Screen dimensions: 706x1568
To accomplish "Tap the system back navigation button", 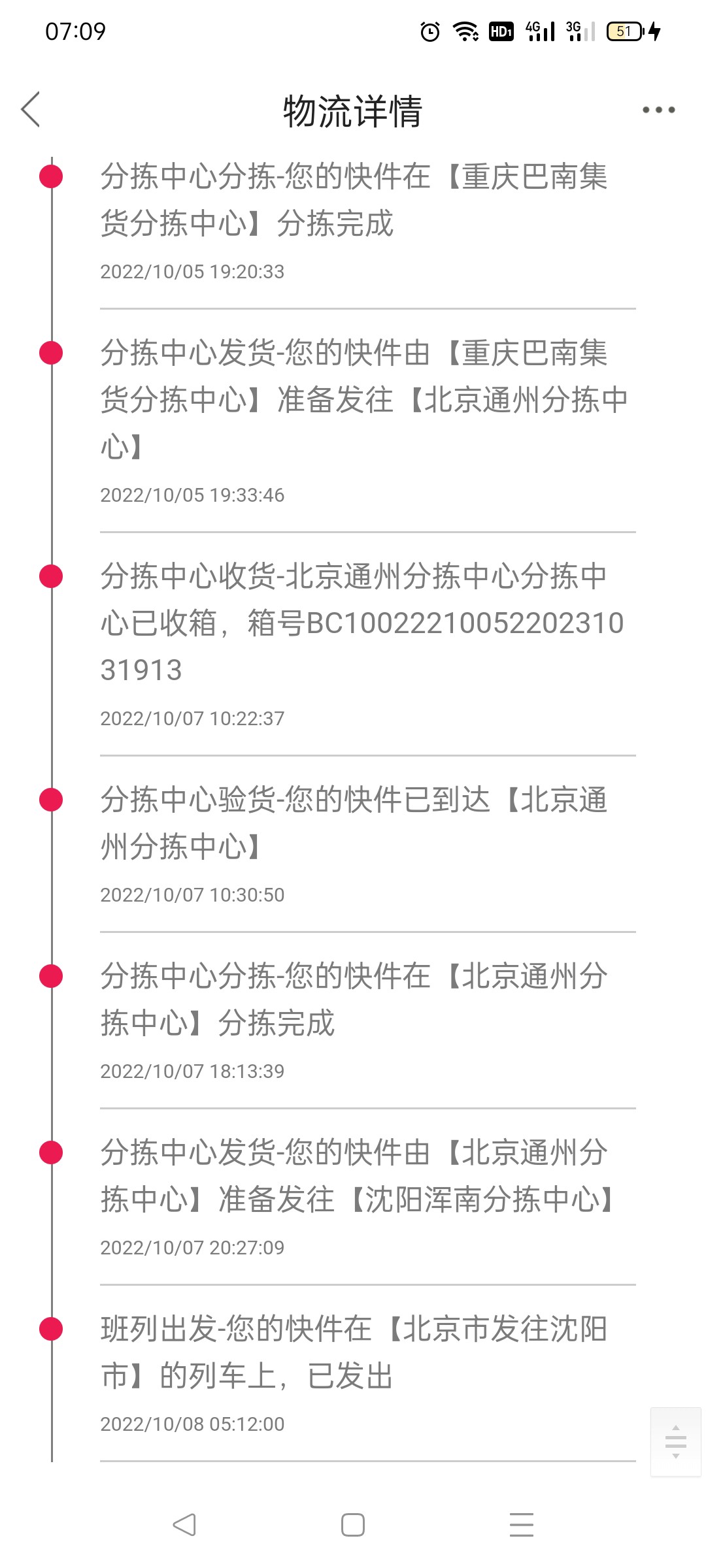I will coord(184,1525).
